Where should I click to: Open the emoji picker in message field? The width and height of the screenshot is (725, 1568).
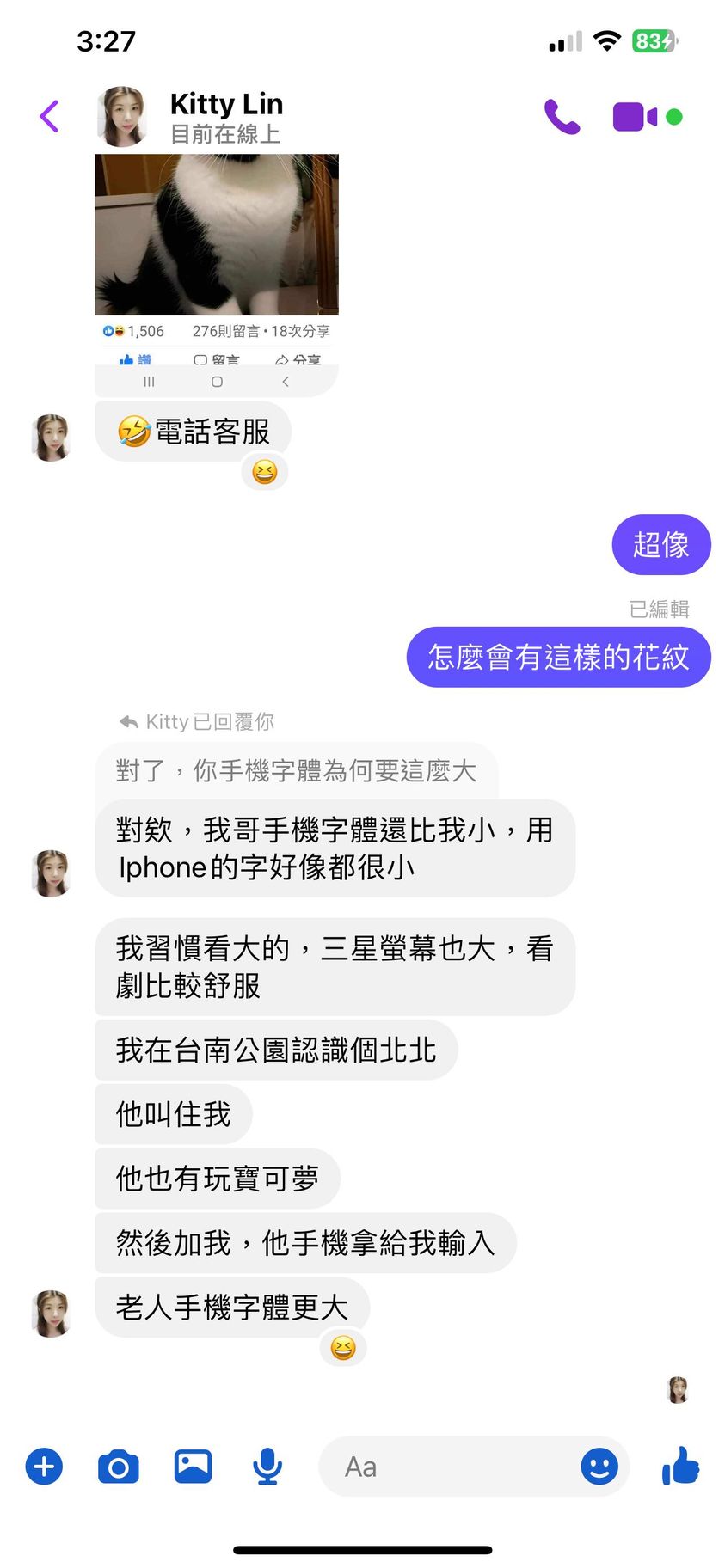click(599, 1467)
